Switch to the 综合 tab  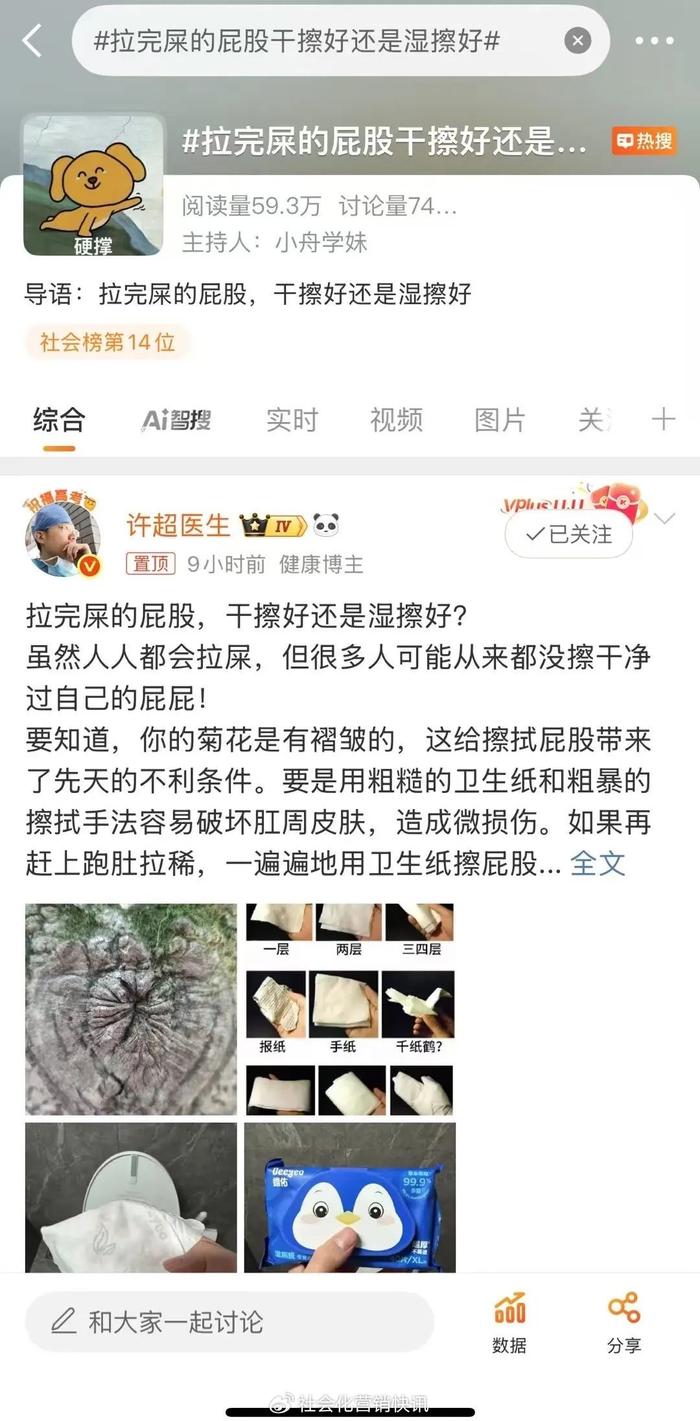[59, 420]
